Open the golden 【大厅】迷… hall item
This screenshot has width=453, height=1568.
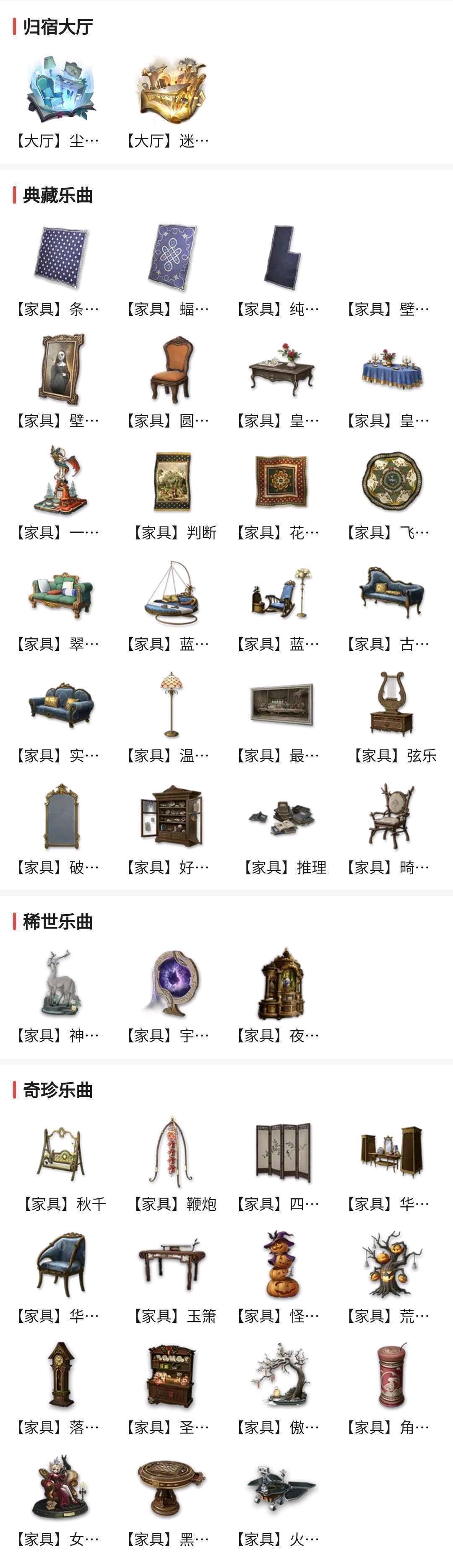click(x=170, y=91)
